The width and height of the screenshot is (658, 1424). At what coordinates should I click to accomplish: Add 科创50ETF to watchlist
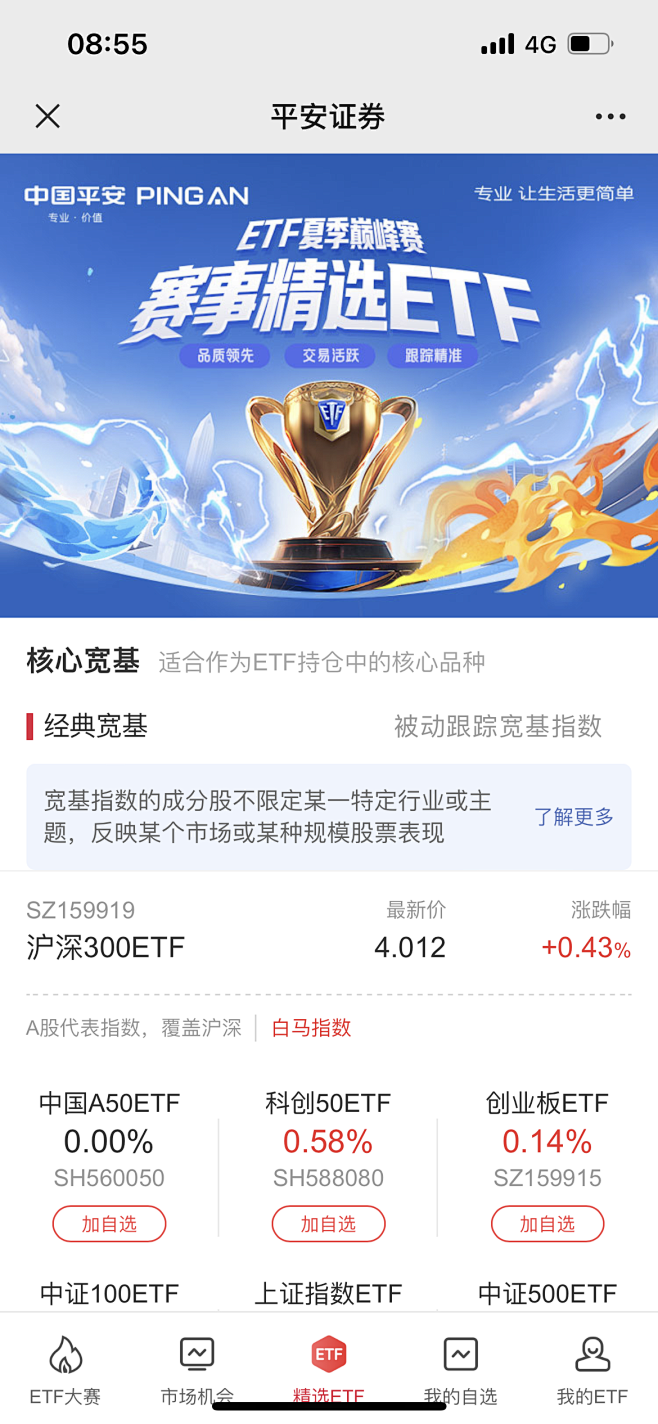pos(328,1224)
